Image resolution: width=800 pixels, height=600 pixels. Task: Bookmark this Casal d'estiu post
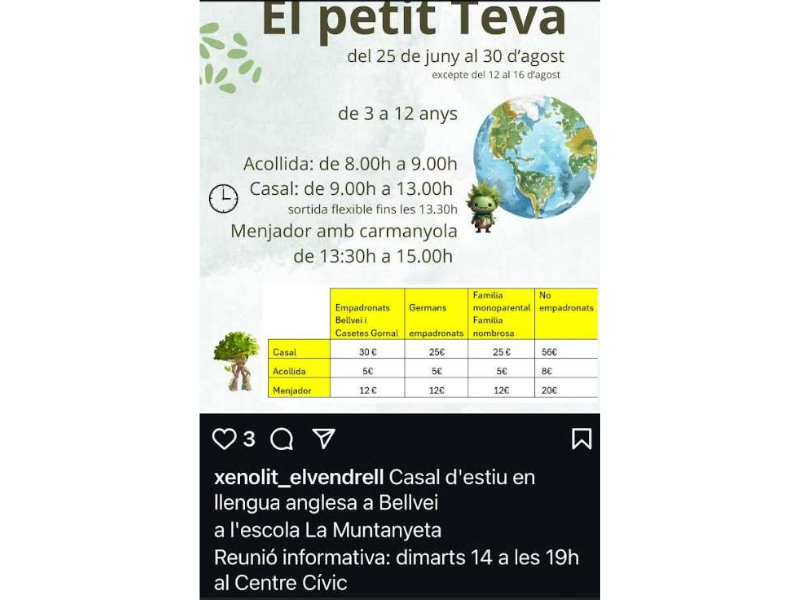click(x=581, y=439)
